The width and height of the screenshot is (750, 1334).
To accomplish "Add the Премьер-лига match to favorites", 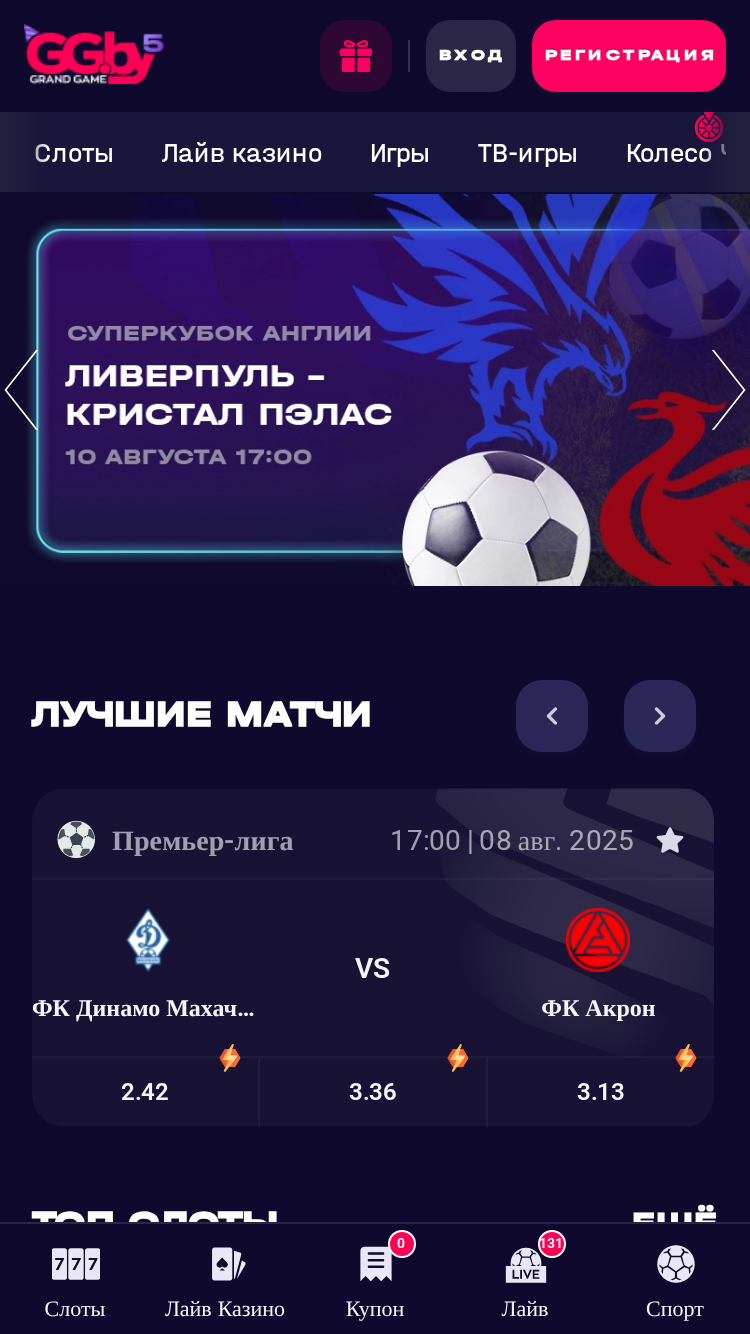I will pos(670,841).
